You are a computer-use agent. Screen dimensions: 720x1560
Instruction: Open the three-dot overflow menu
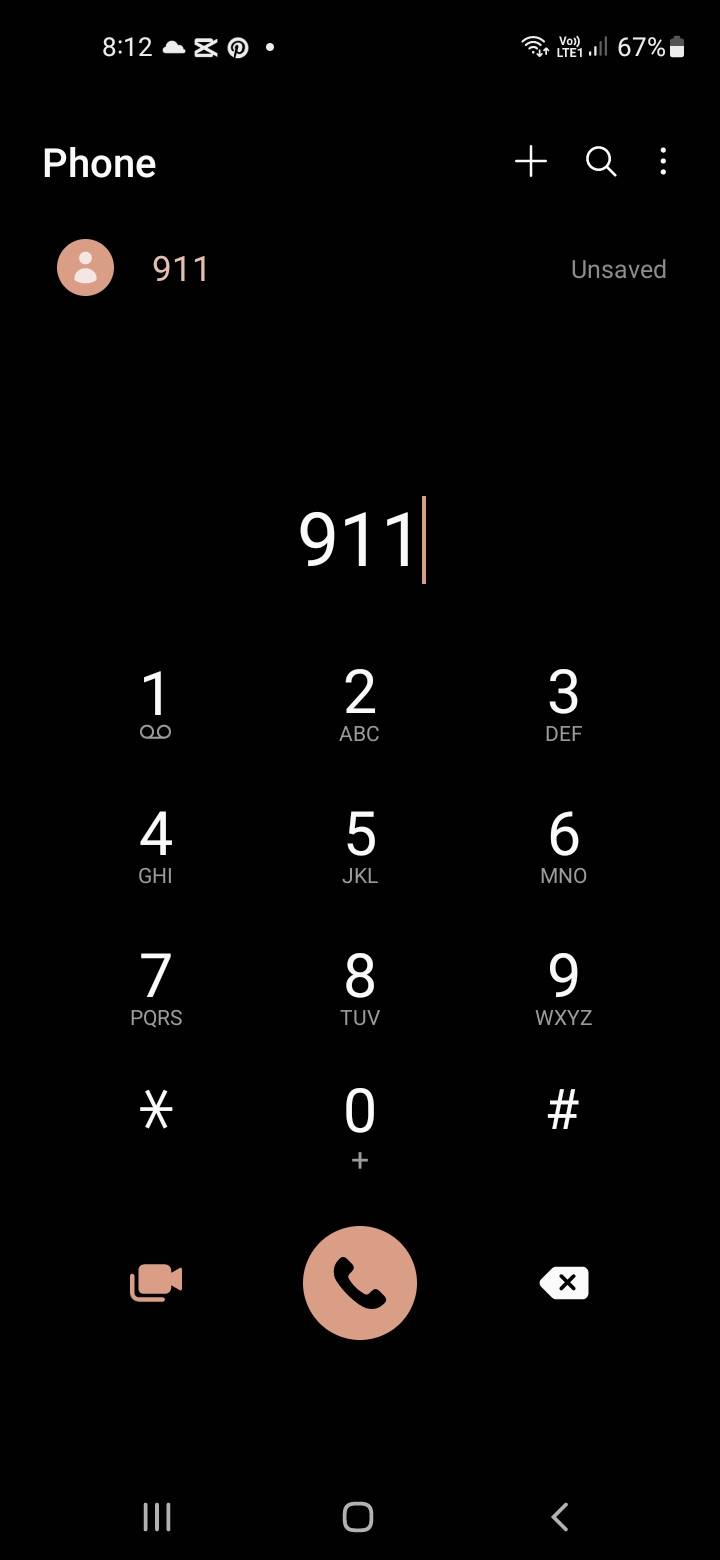click(x=663, y=161)
